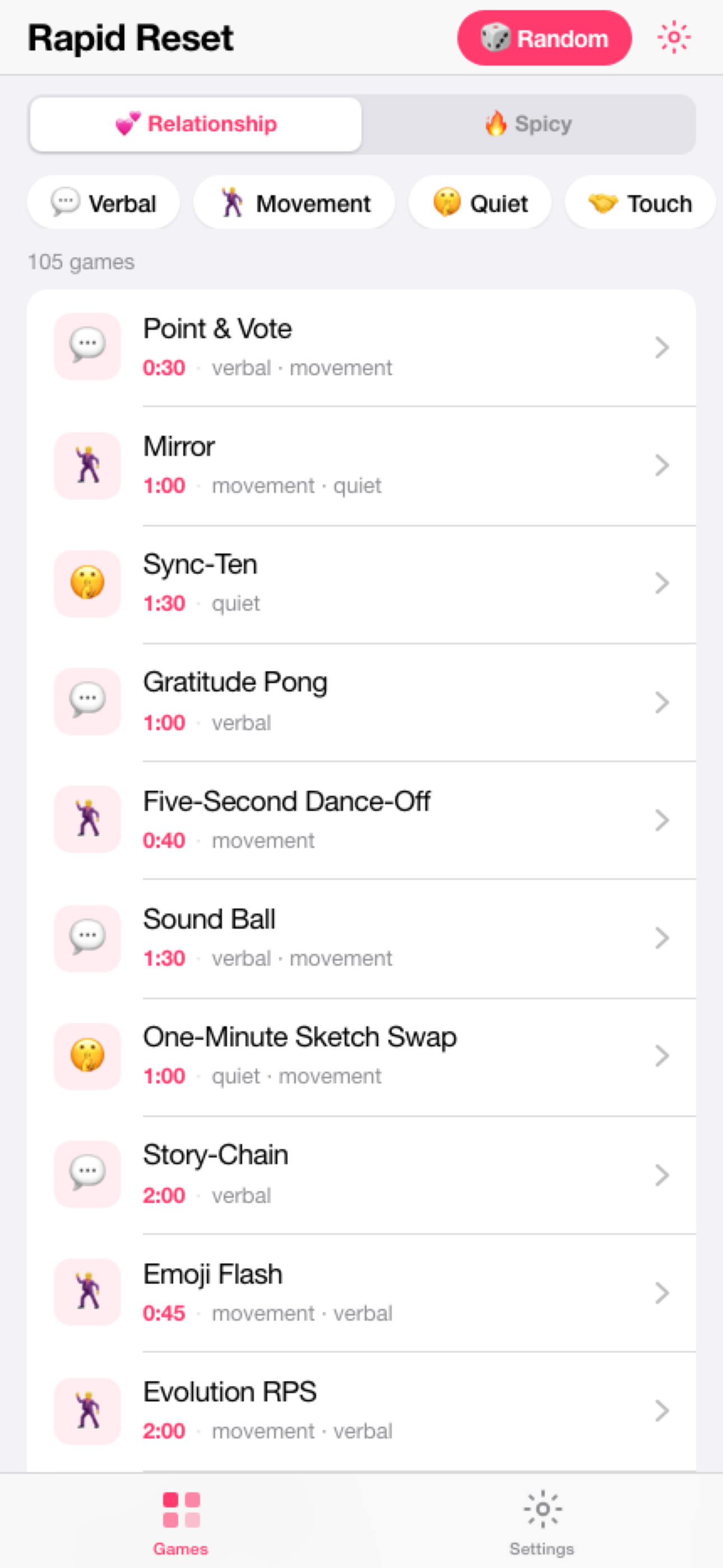Image resolution: width=723 pixels, height=1568 pixels.
Task: Expand the Sound Ball game details
Action: (662, 938)
